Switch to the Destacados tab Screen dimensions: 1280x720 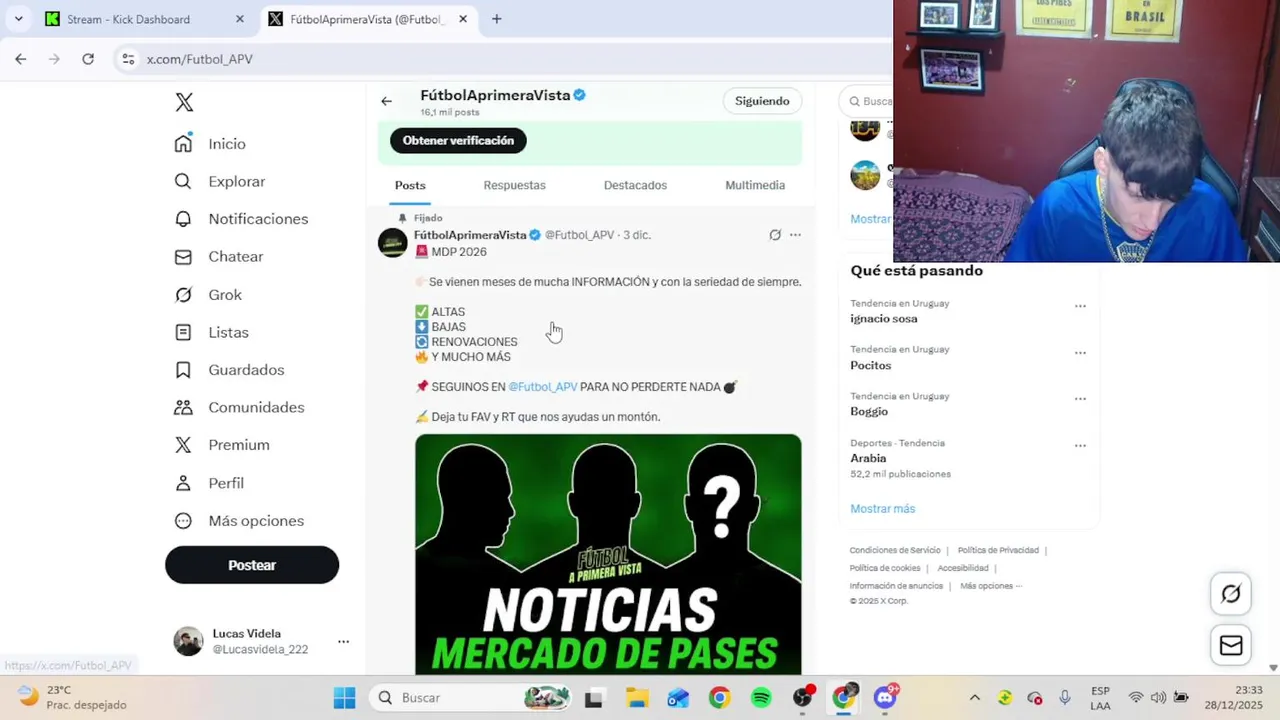(x=635, y=185)
